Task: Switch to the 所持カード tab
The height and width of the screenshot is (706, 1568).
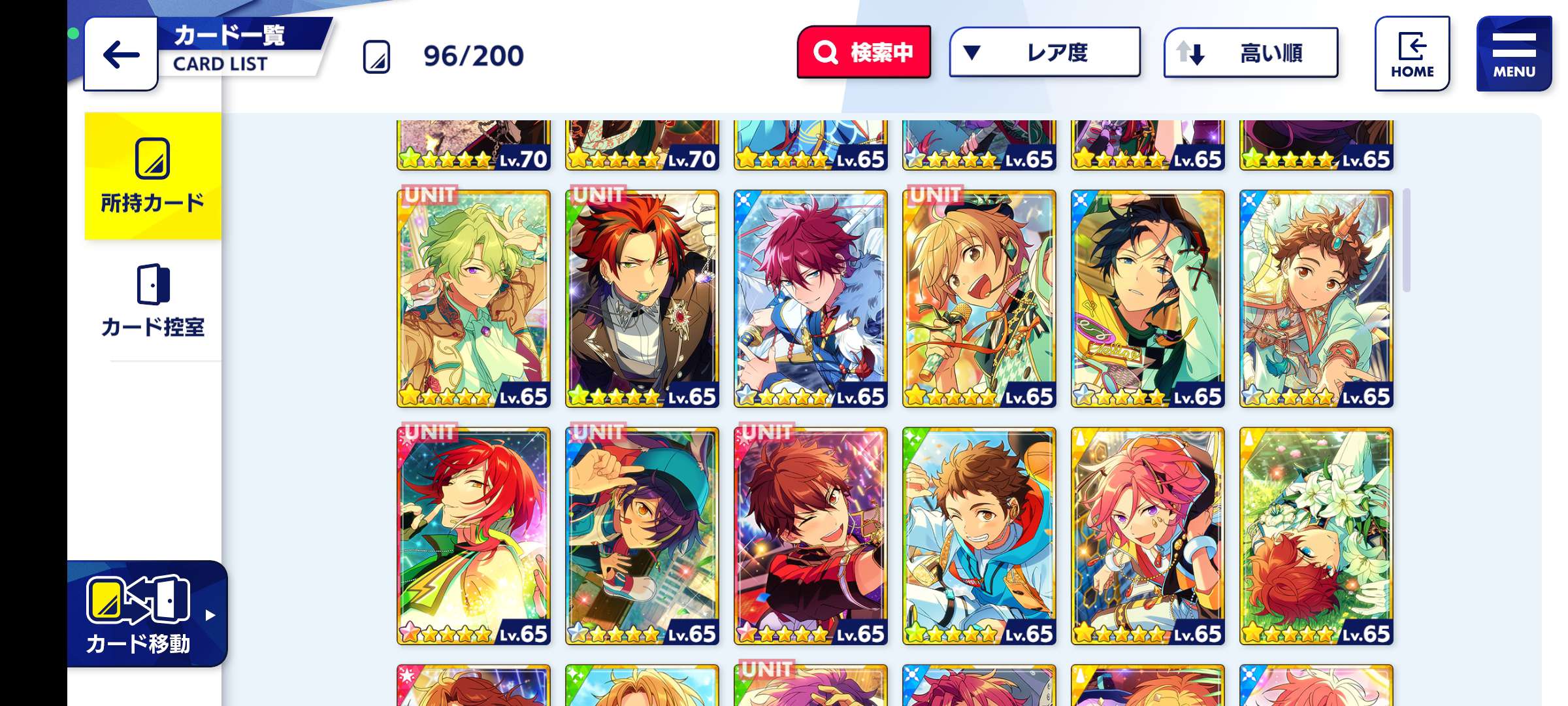Action: point(153,176)
